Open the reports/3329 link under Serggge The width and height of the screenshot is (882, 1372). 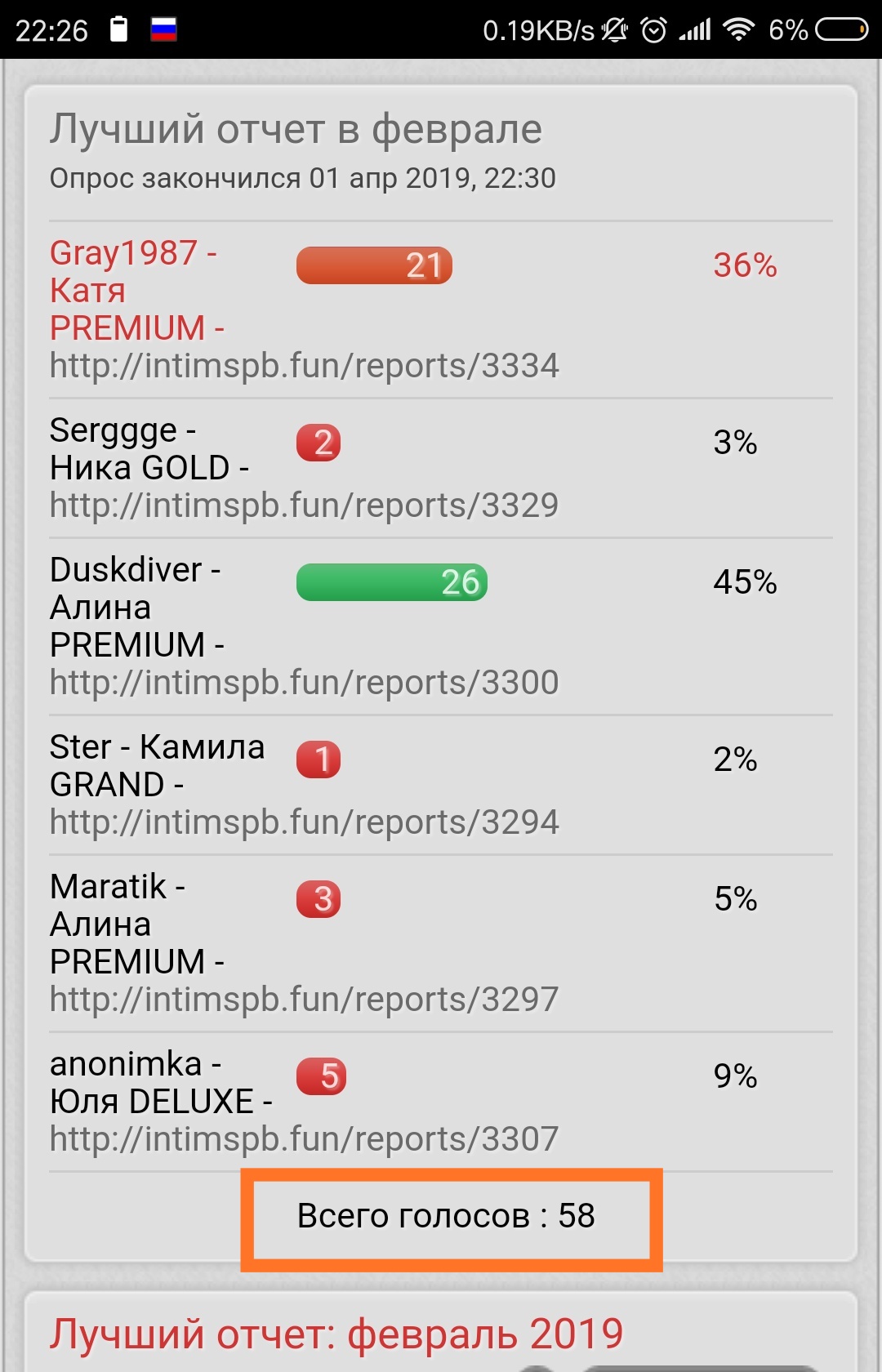click(304, 506)
